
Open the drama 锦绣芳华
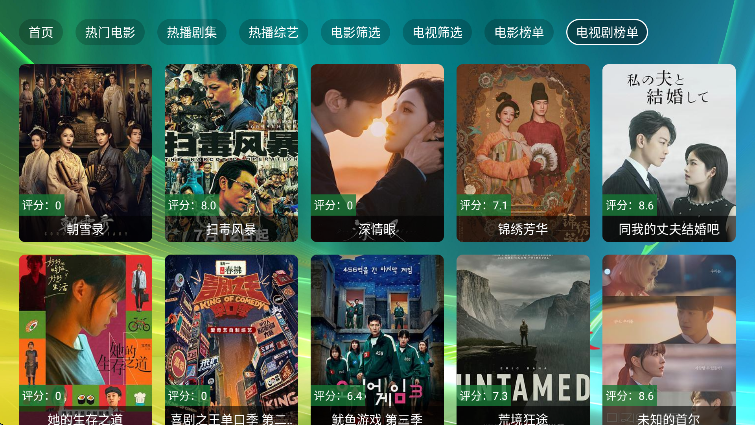tap(523, 150)
